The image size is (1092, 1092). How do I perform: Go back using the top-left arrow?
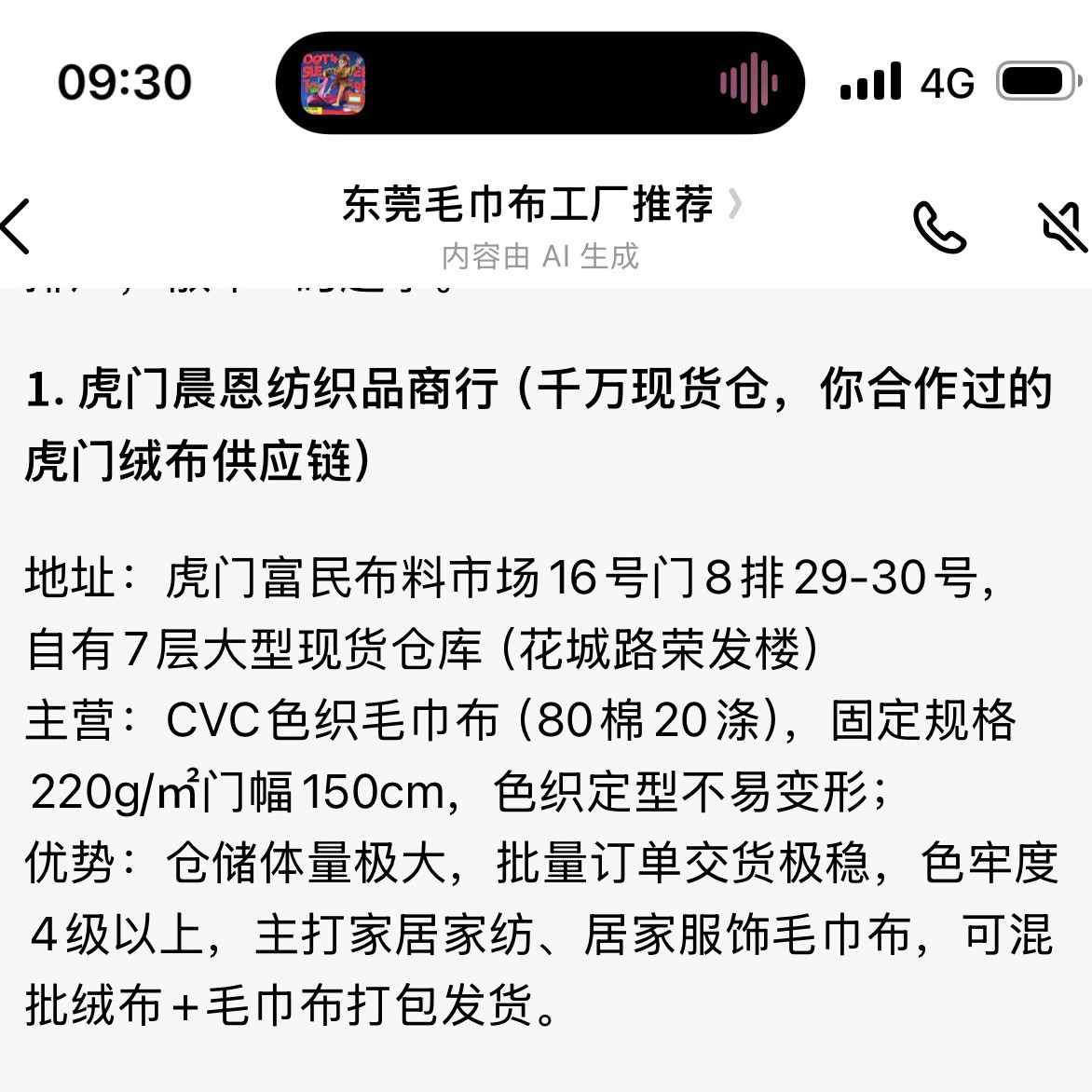pos(15,226)
